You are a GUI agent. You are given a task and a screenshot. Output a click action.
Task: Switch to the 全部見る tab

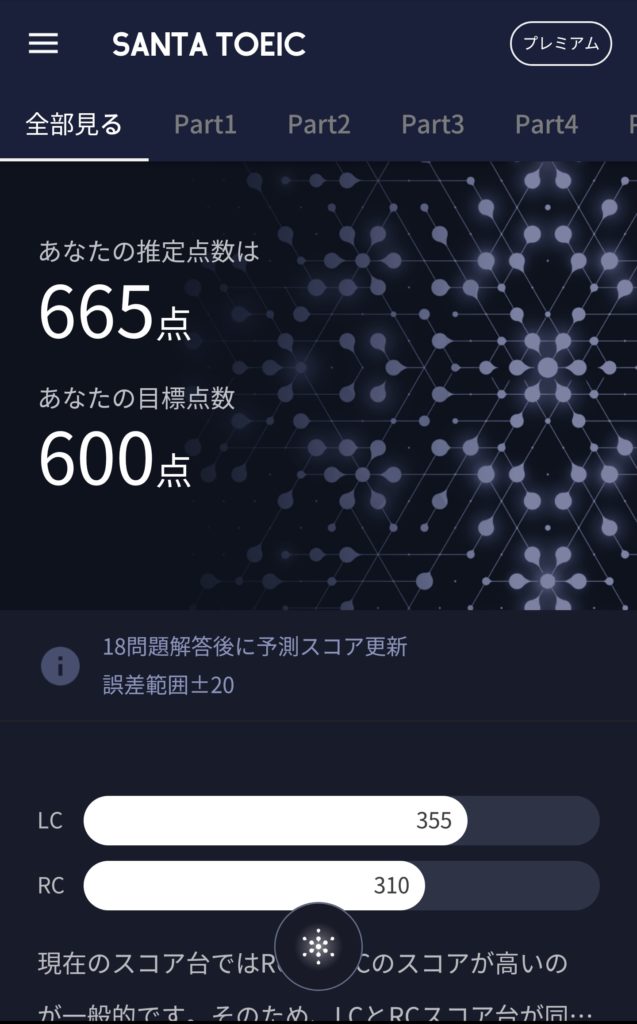74,125
